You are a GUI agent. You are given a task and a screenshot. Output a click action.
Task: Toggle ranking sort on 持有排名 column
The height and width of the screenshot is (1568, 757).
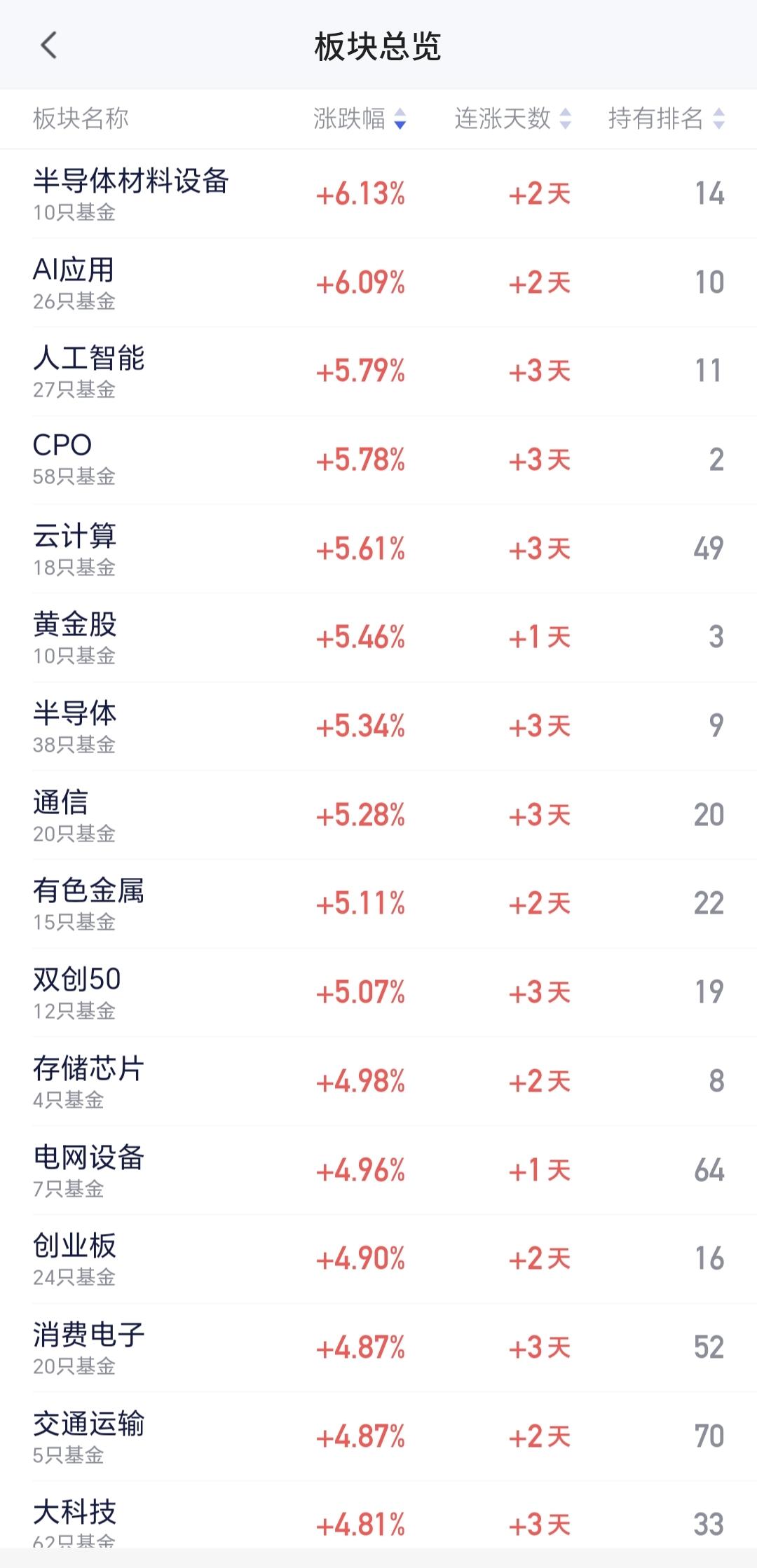[x=717, y=119]
